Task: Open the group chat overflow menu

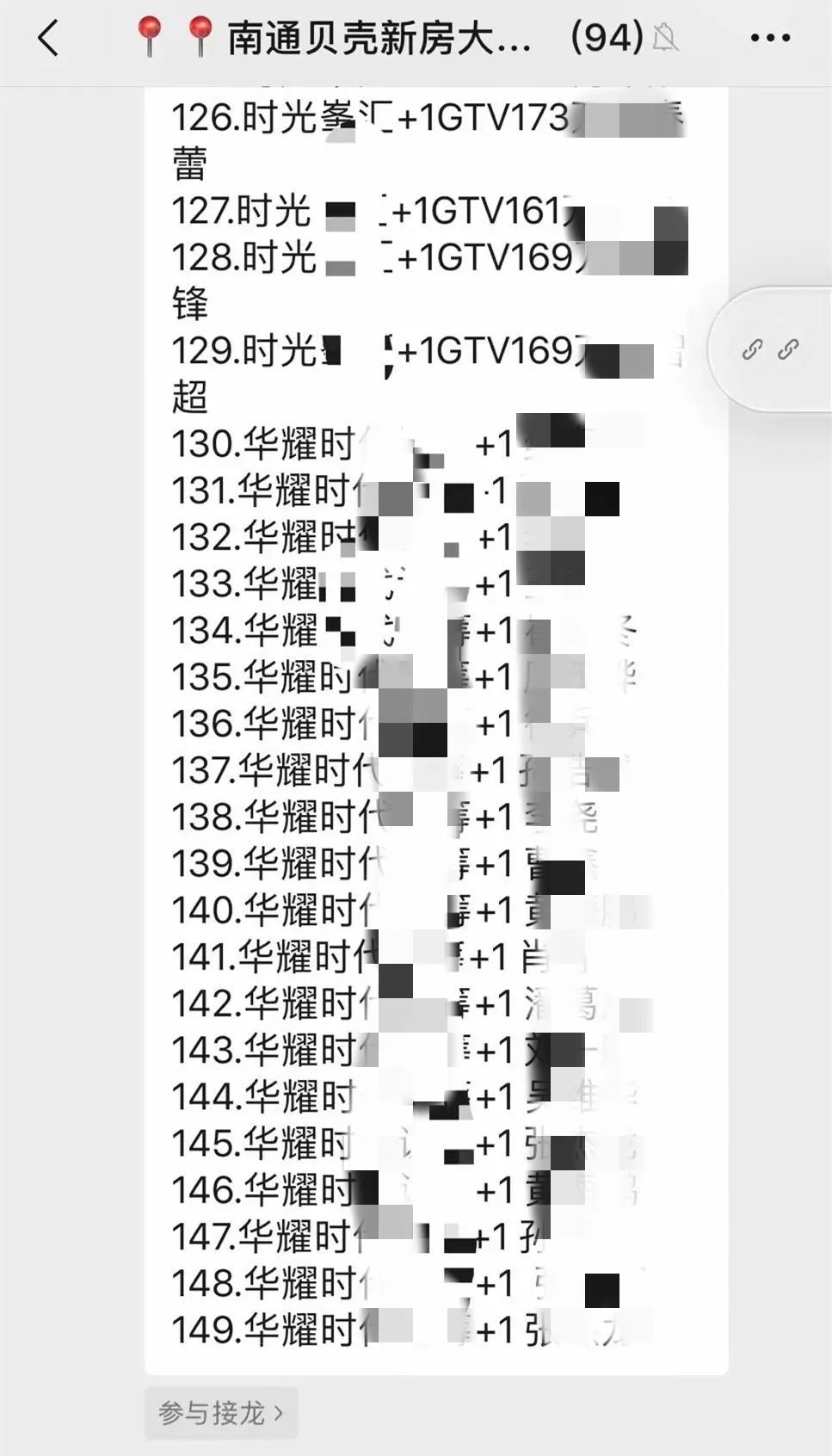Action: pos(770,39)
